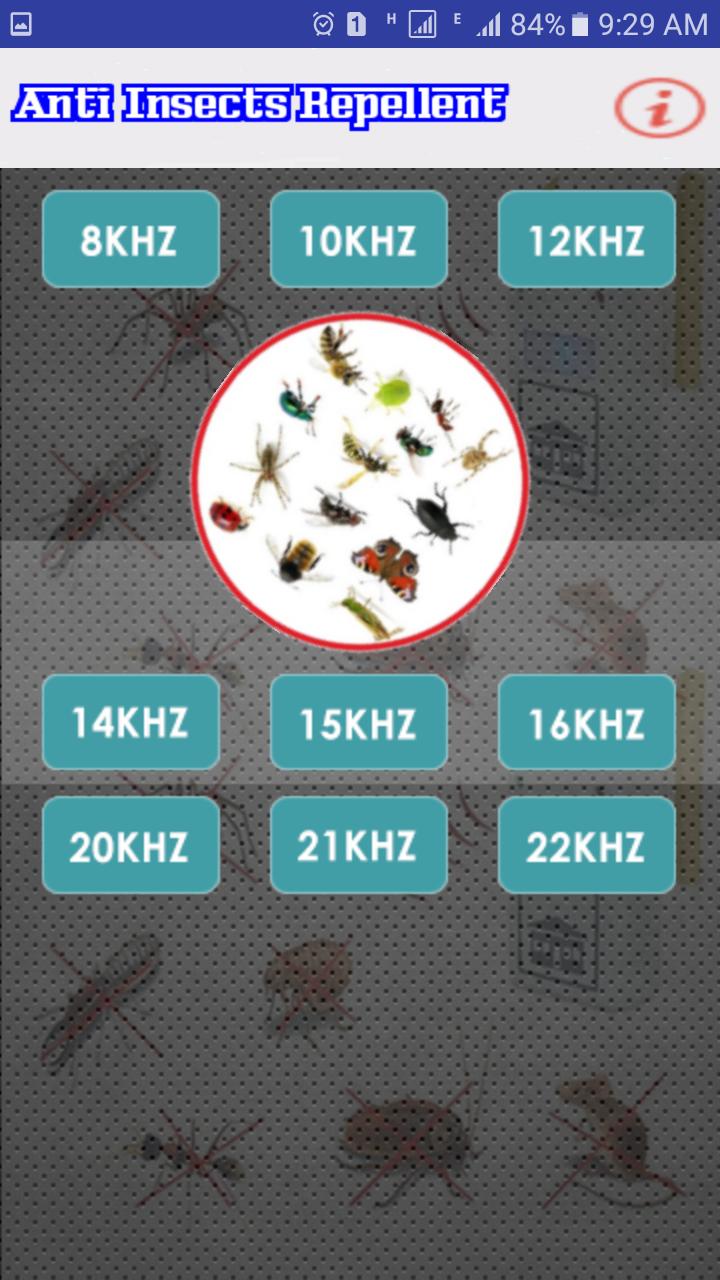Viewport: 720px width, 1280px height.
Task: Activate the 14KHZ frequency
Action: click(x=130, y=722)
